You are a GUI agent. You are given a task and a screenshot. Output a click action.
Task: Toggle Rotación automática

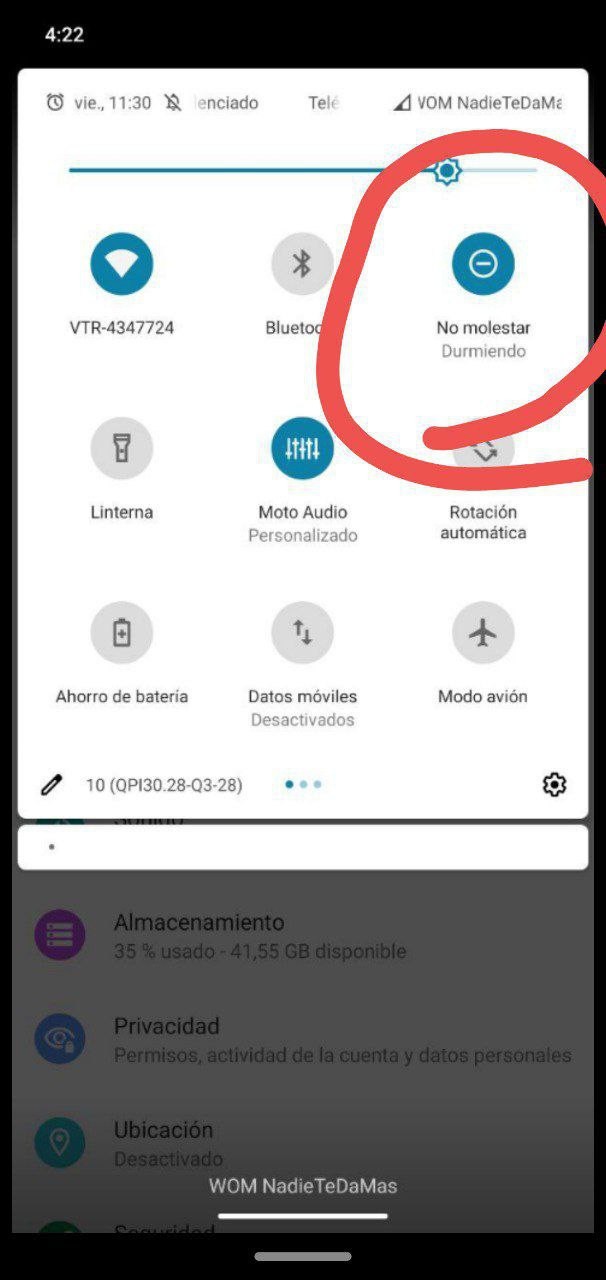pos(483,450)
